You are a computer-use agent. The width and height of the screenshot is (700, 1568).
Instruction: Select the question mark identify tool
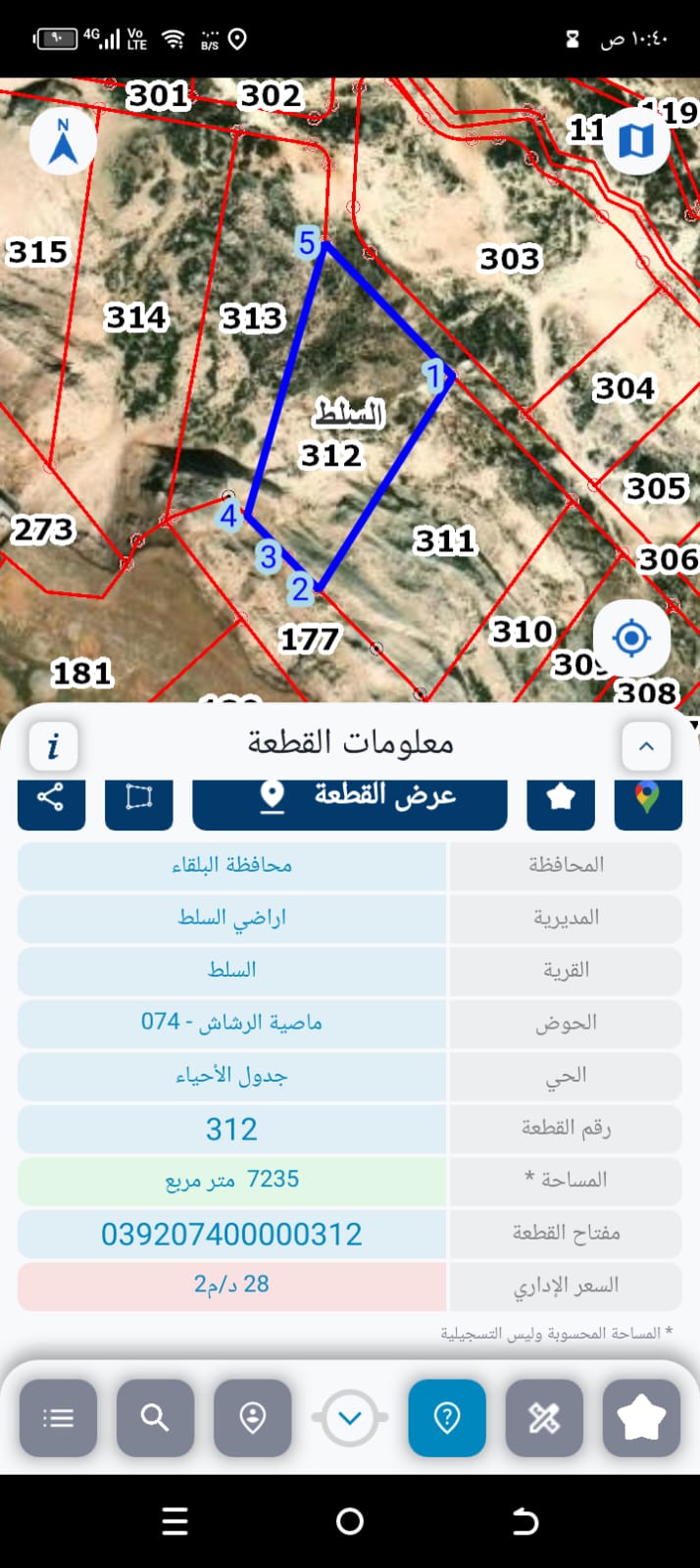(x=447, y=1417)
